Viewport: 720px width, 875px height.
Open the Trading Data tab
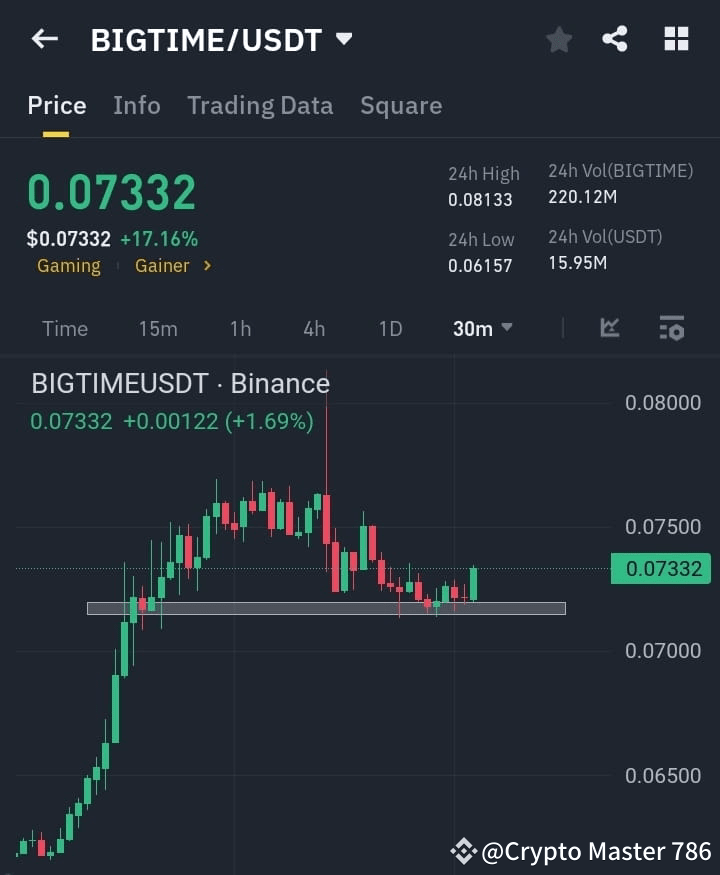click(x=260, y=105)
